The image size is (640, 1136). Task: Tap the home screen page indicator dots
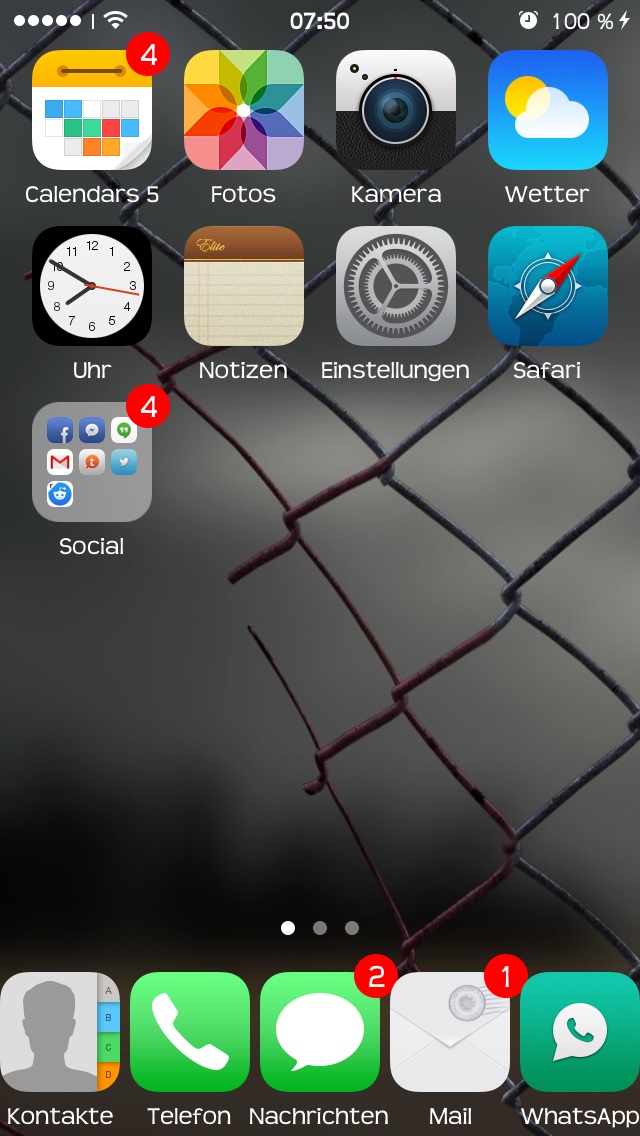point(320,928)
